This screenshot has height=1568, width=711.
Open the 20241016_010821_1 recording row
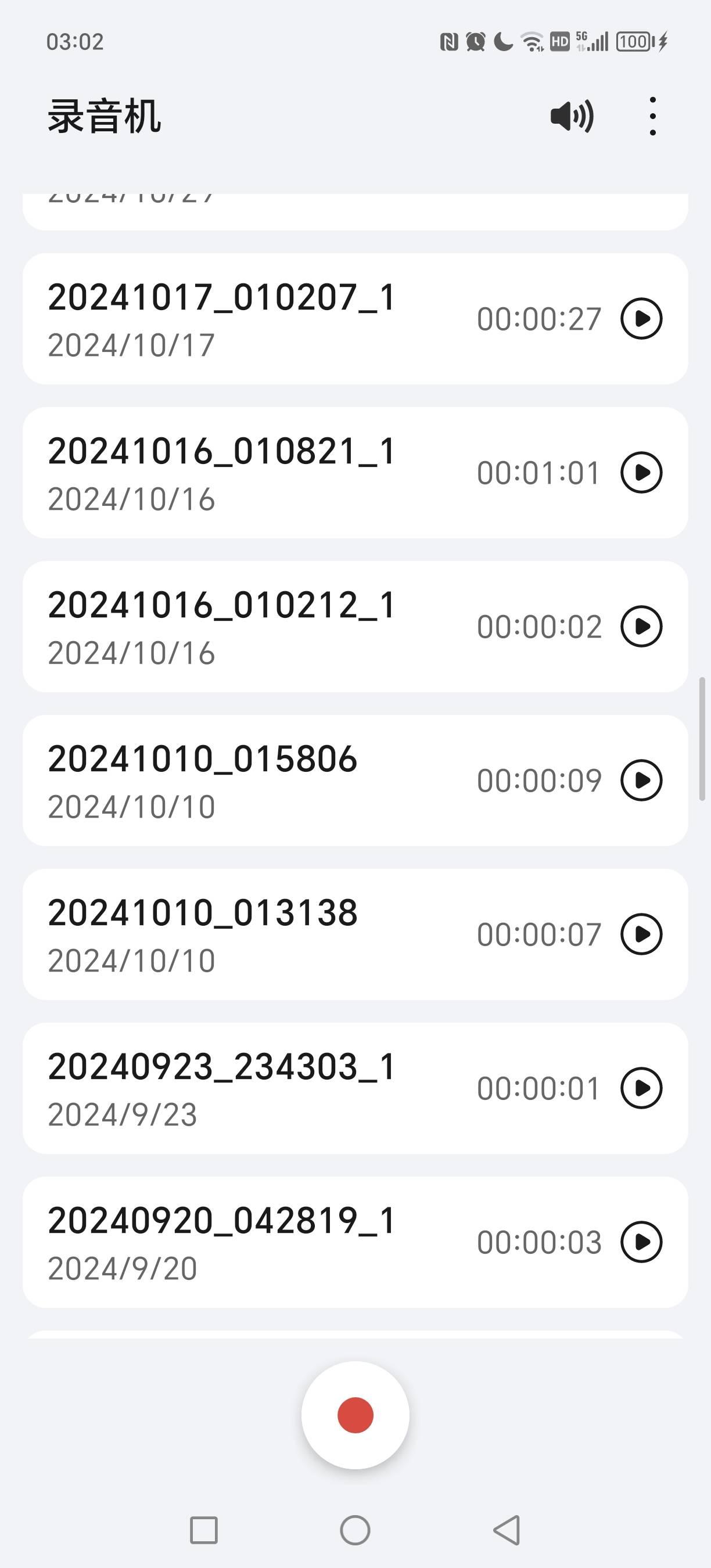point(243,472)
